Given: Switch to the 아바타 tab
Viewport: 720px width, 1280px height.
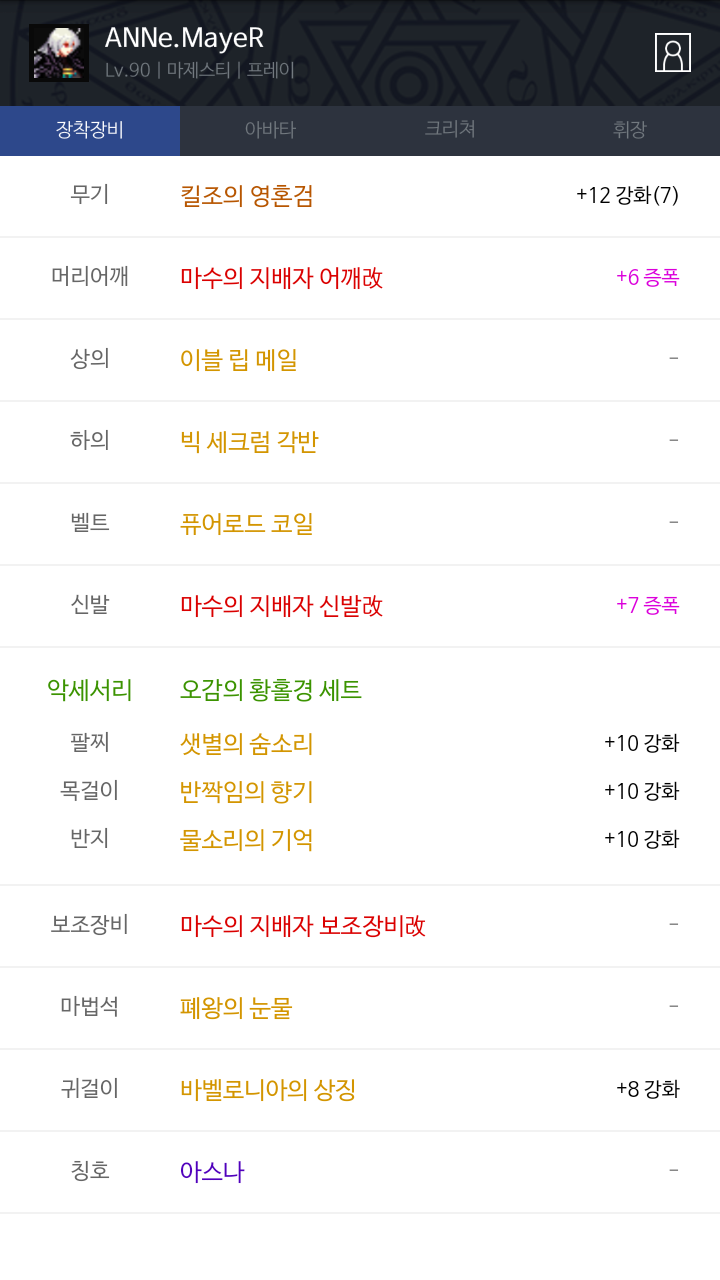Looking at the screenshot, I should click(270, 130).
